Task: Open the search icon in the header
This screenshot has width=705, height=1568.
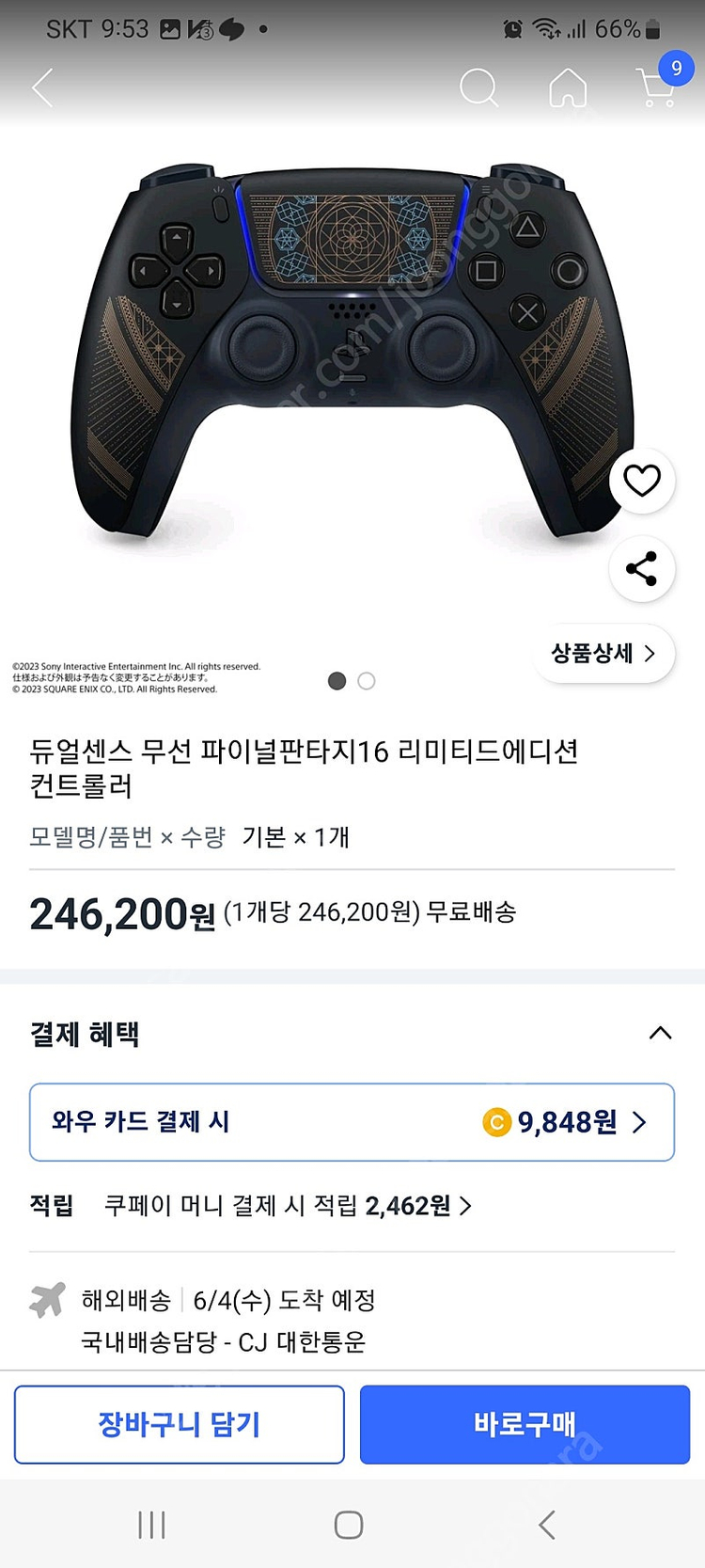Action: 478,88
